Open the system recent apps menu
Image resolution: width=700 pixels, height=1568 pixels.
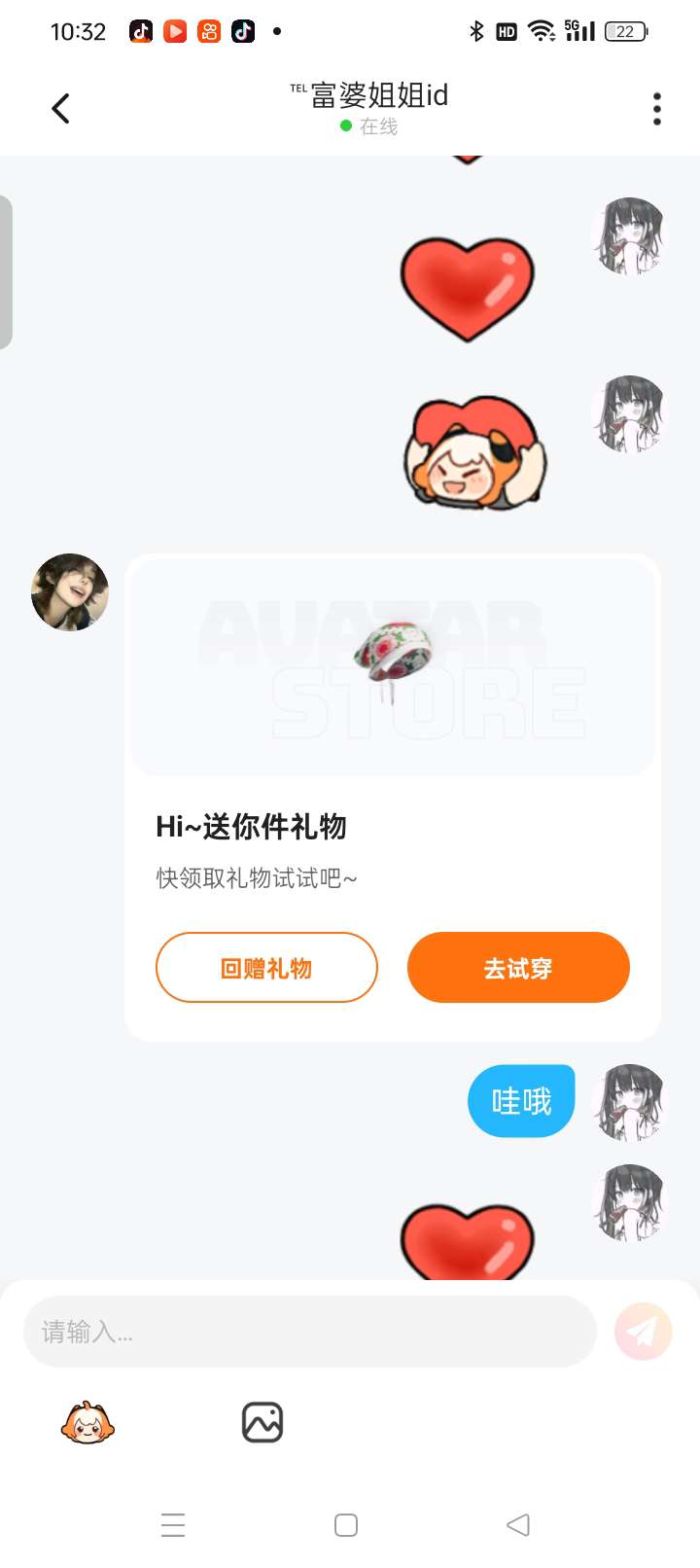(x=173, y=1524)
